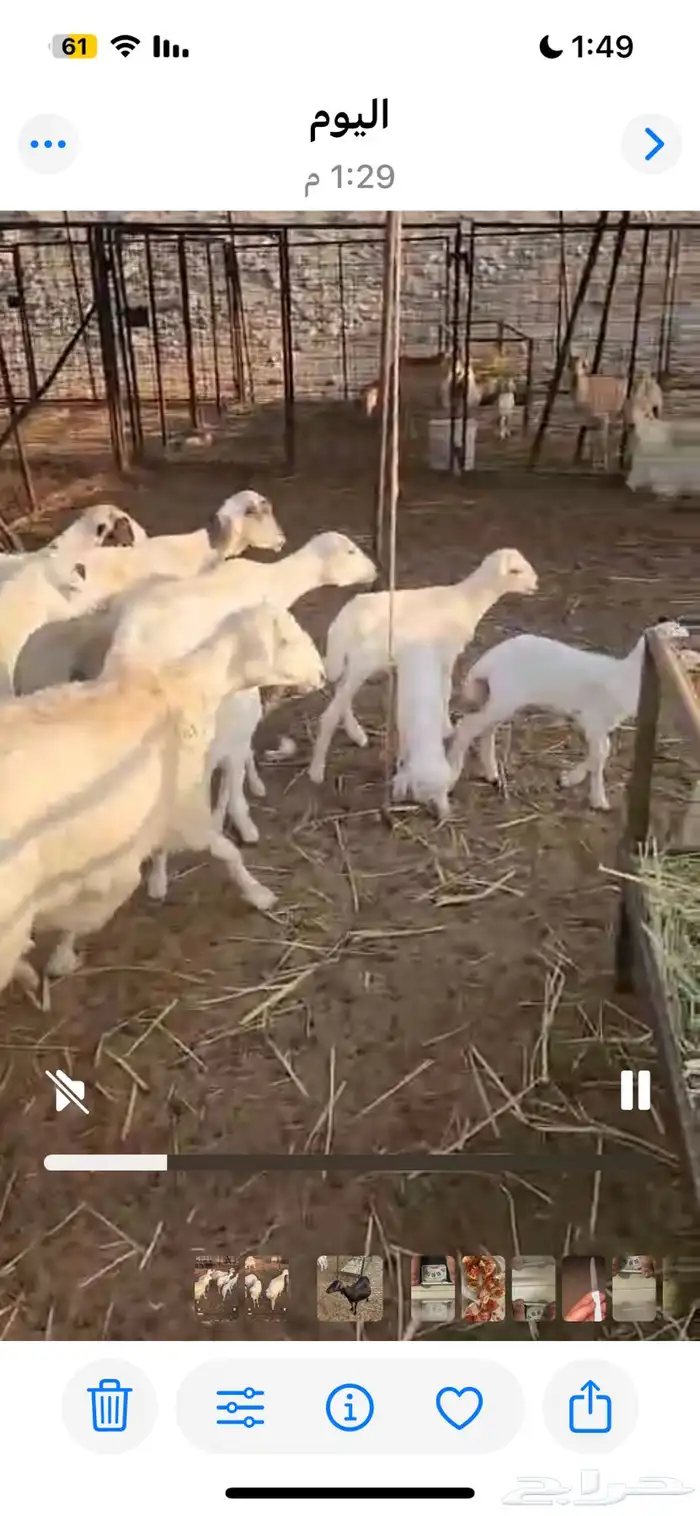Share this video
Viewport: 700px width, 1516px height.
[x=590, y=1406]
